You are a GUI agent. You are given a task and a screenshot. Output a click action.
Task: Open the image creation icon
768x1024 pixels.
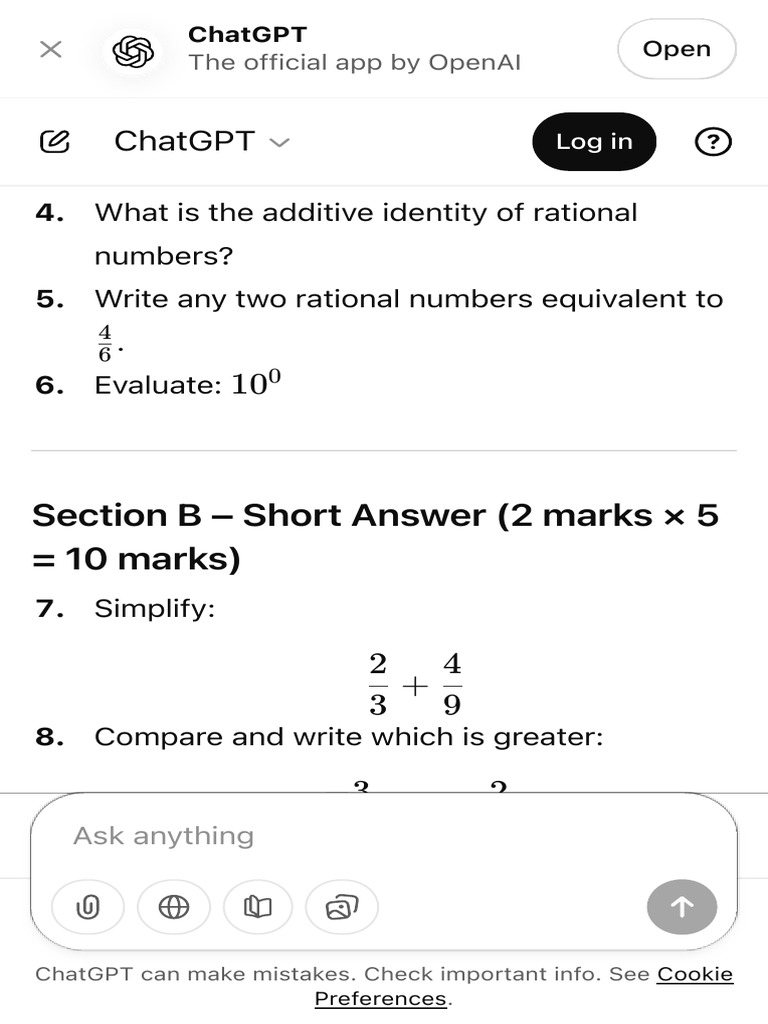coord(342,907)
